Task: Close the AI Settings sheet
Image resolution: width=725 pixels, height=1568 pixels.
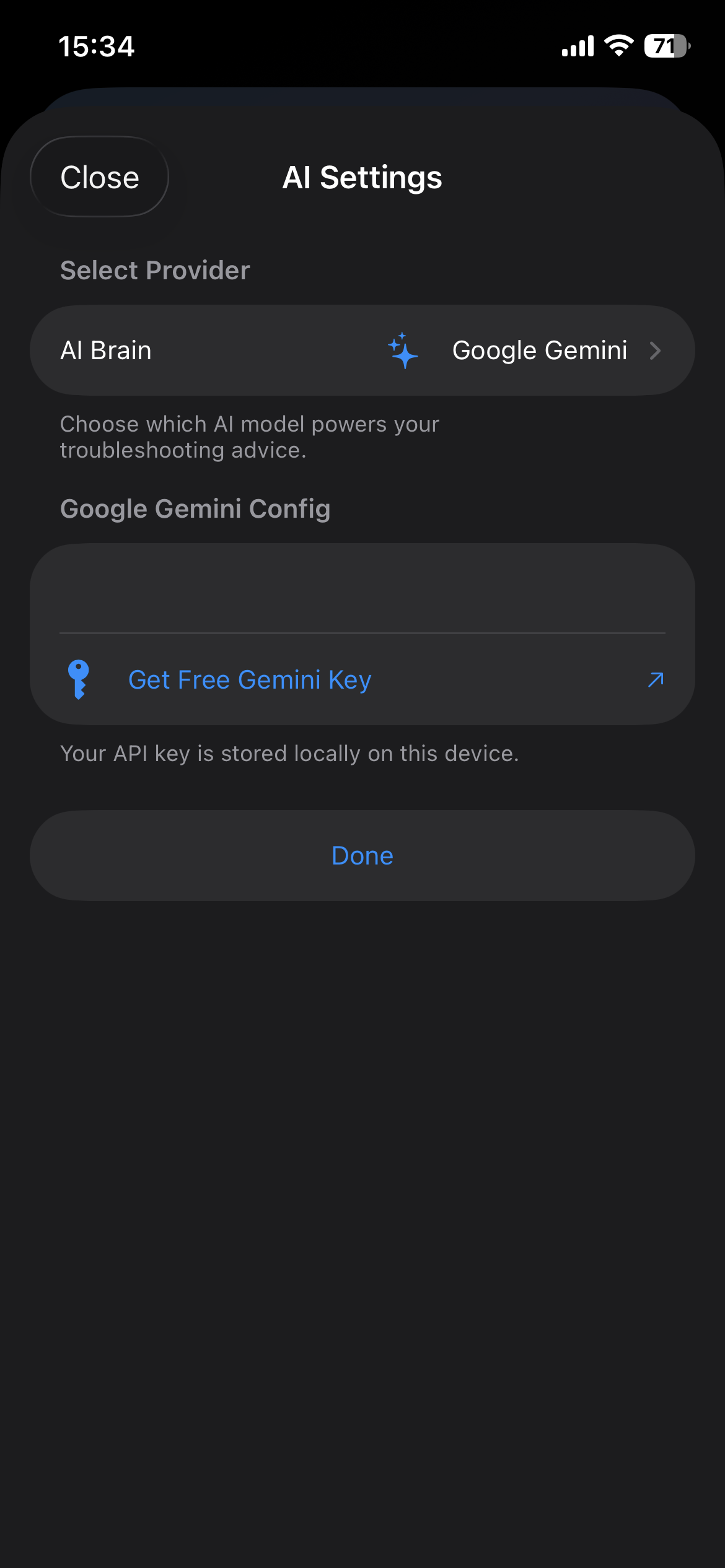Action: click(x=99, y=177)
